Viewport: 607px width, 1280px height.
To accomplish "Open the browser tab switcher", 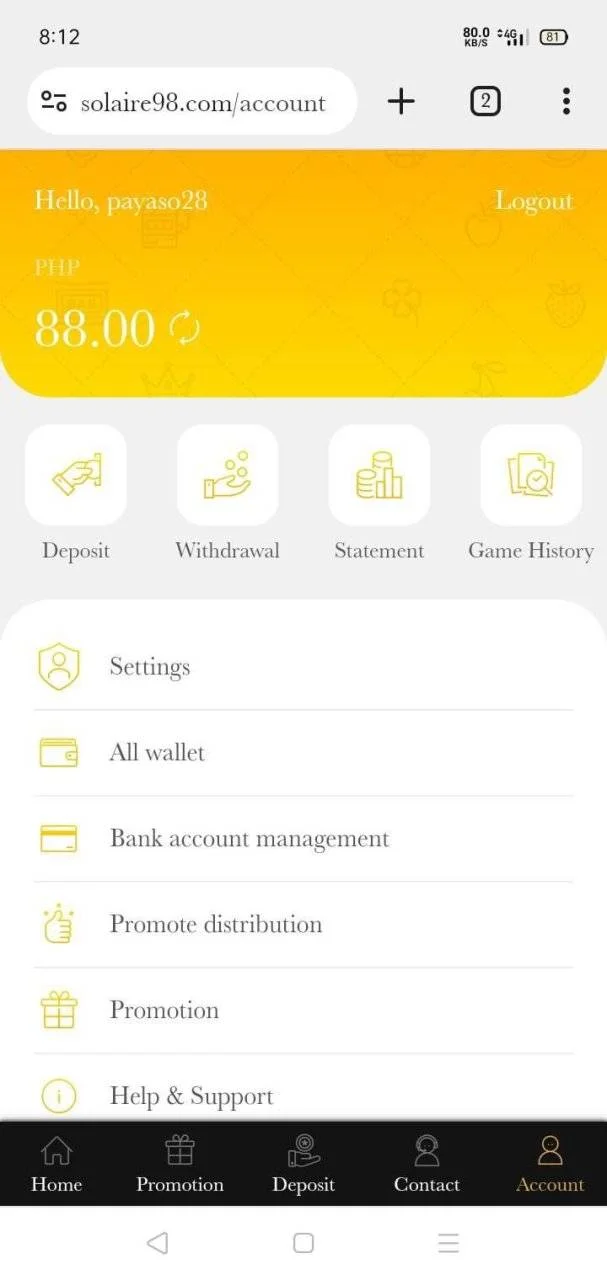I will pos(485,101).
